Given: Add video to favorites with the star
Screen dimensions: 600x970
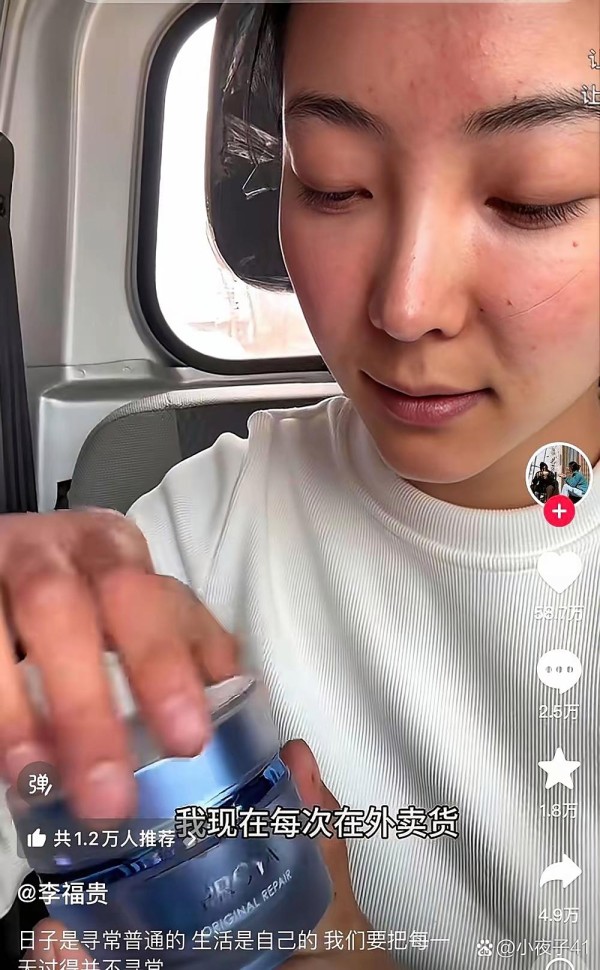Looking at the screenshot, I should [x=559, y=768].
